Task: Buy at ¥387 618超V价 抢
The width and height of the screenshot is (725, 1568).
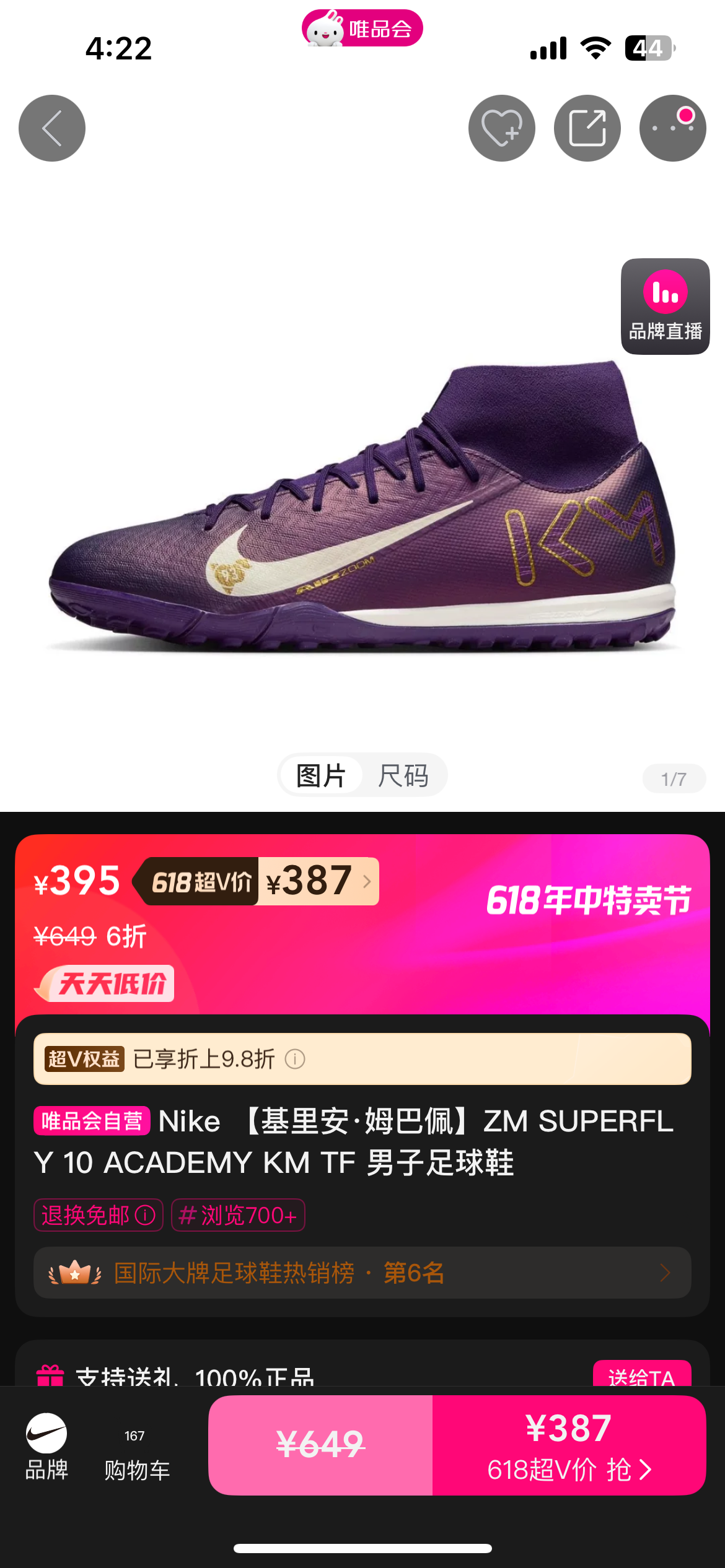Action: point(569,1445)
